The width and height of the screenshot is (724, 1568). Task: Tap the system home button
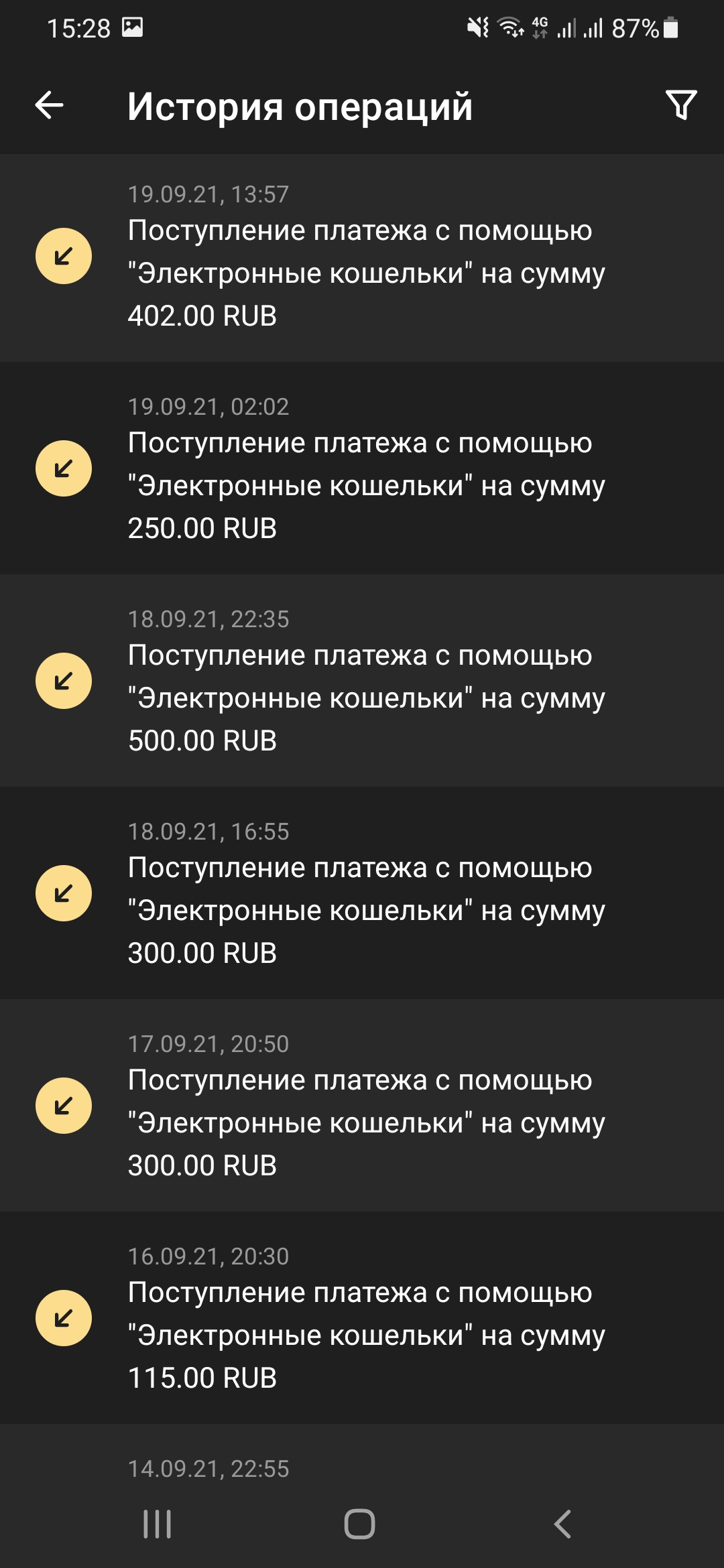[x=359, y=1524]
